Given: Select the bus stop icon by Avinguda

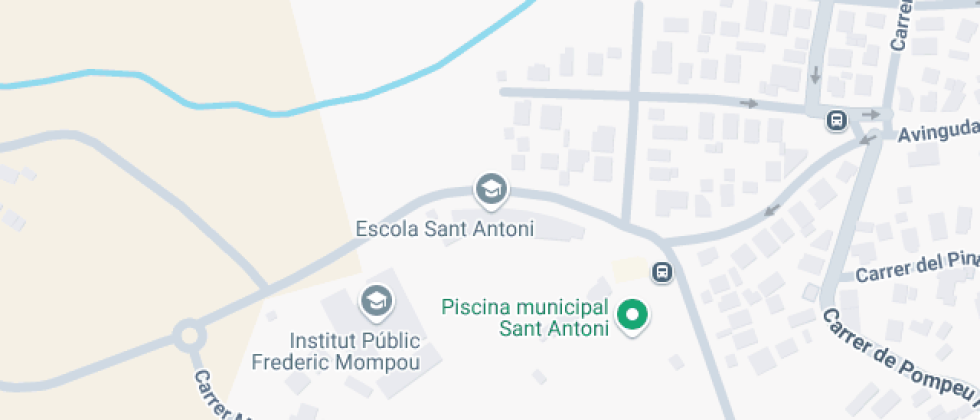Looking at the screenshot, I should point(836,120).
